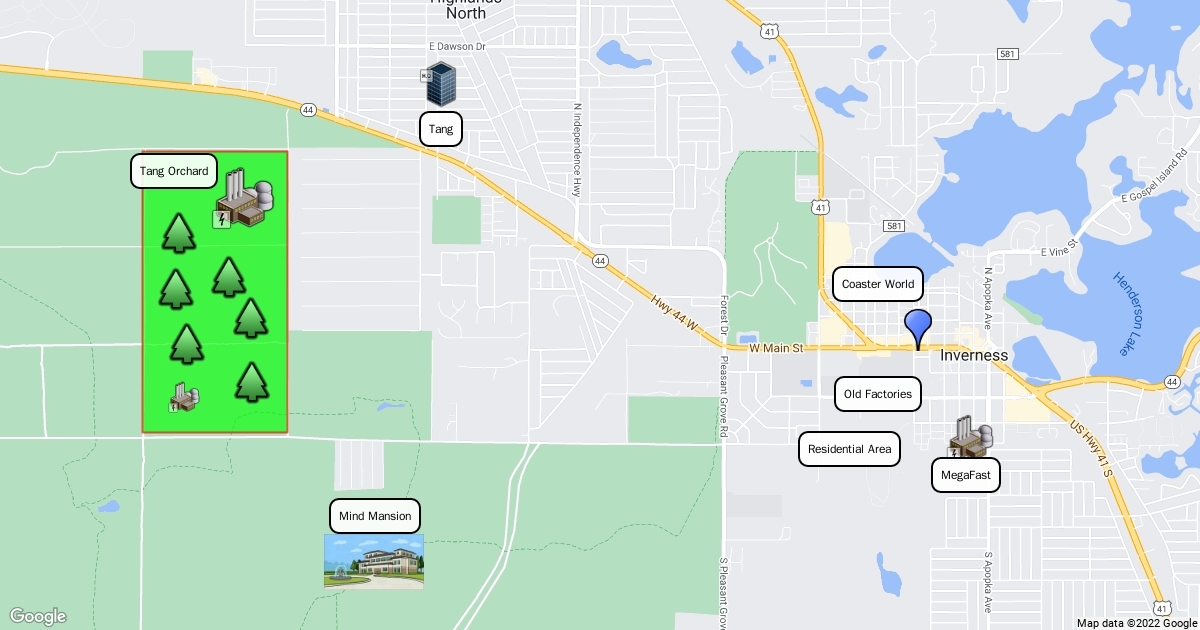Open the Tang Orchard label
Image resolution: width=1200 pixels, height=630 pixels.
point(174,171)
